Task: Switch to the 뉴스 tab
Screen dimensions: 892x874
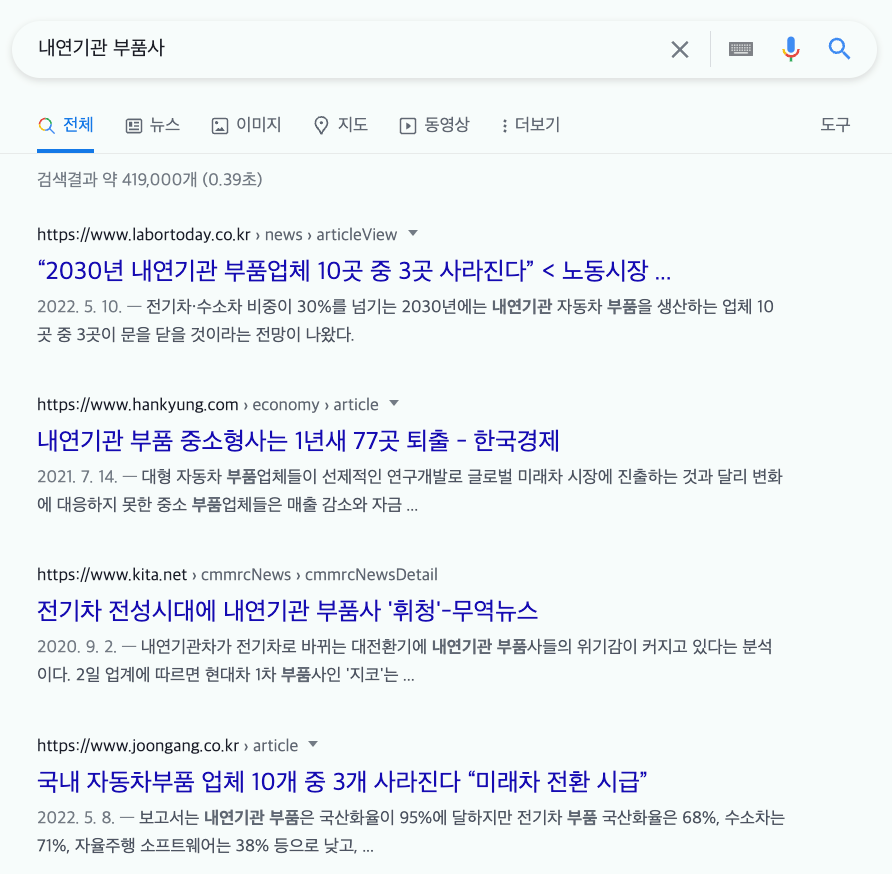Action: tap(152, 125)
